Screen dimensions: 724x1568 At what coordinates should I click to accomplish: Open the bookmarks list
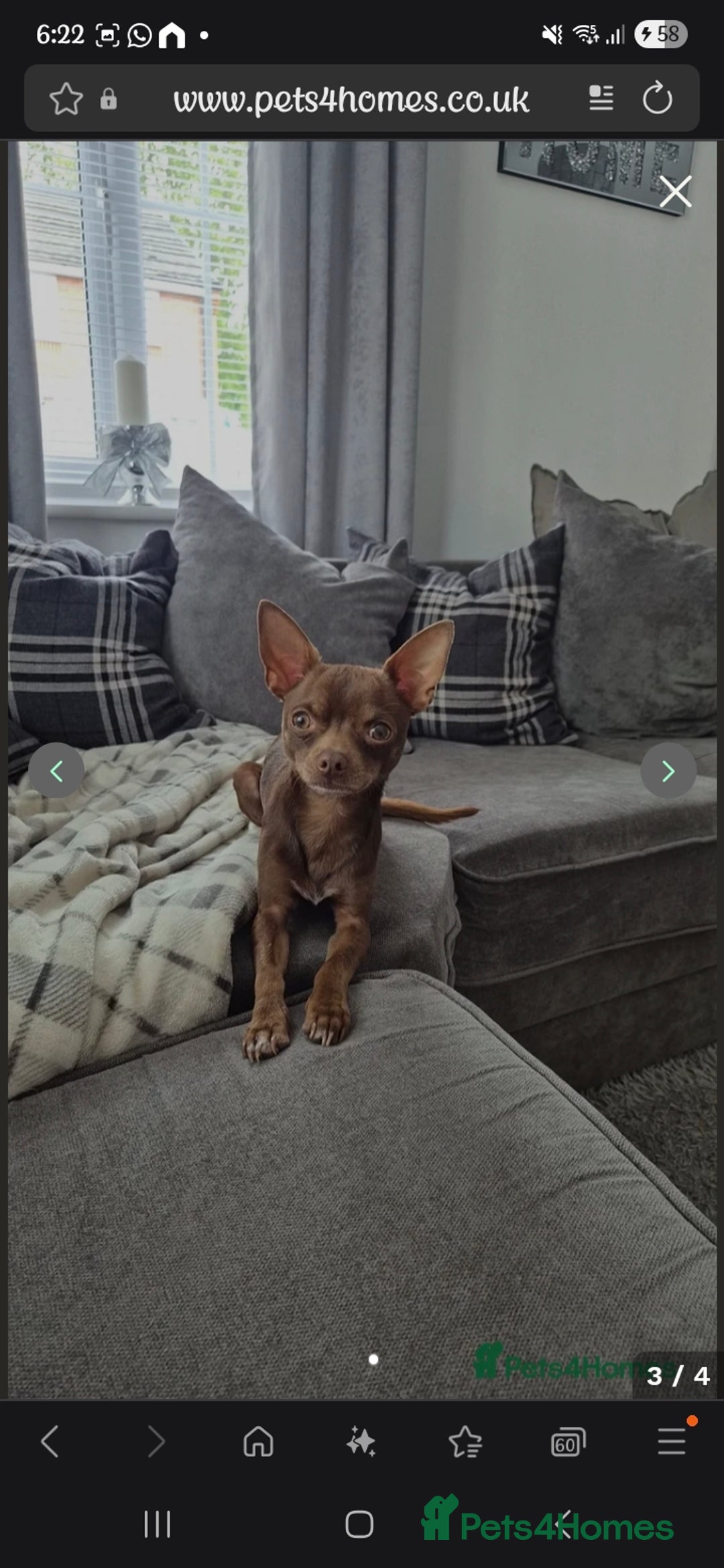(465, 1441)
